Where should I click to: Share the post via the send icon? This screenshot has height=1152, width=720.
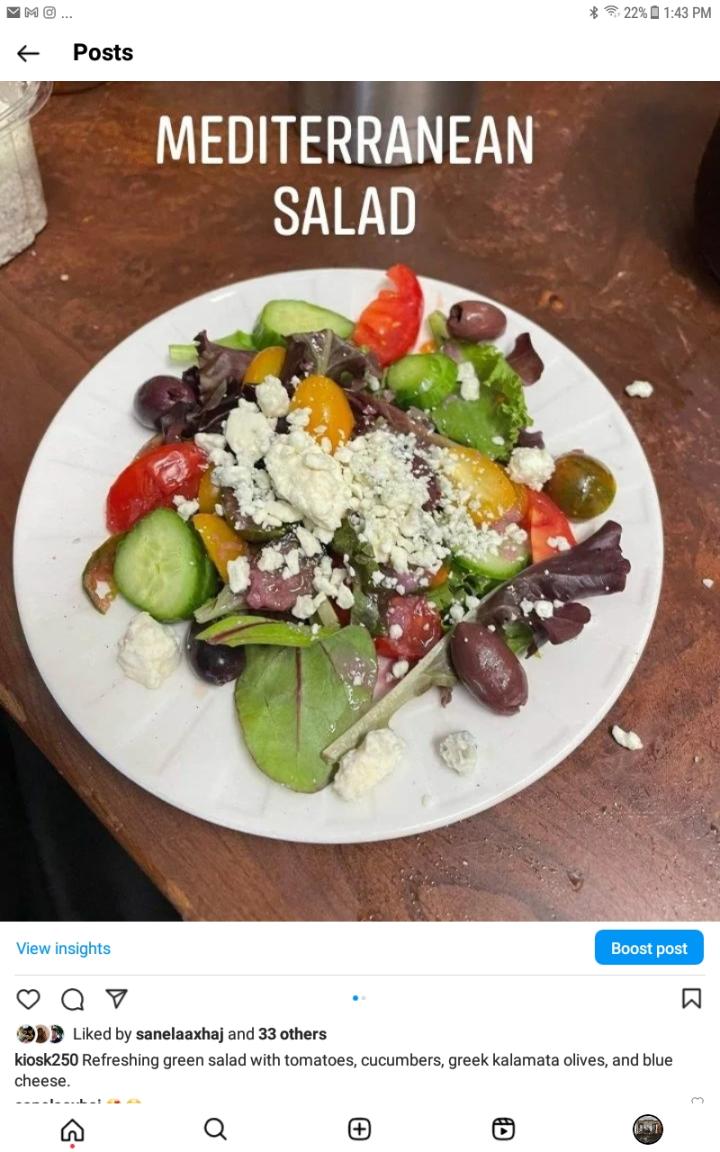[x=117, y=998]
